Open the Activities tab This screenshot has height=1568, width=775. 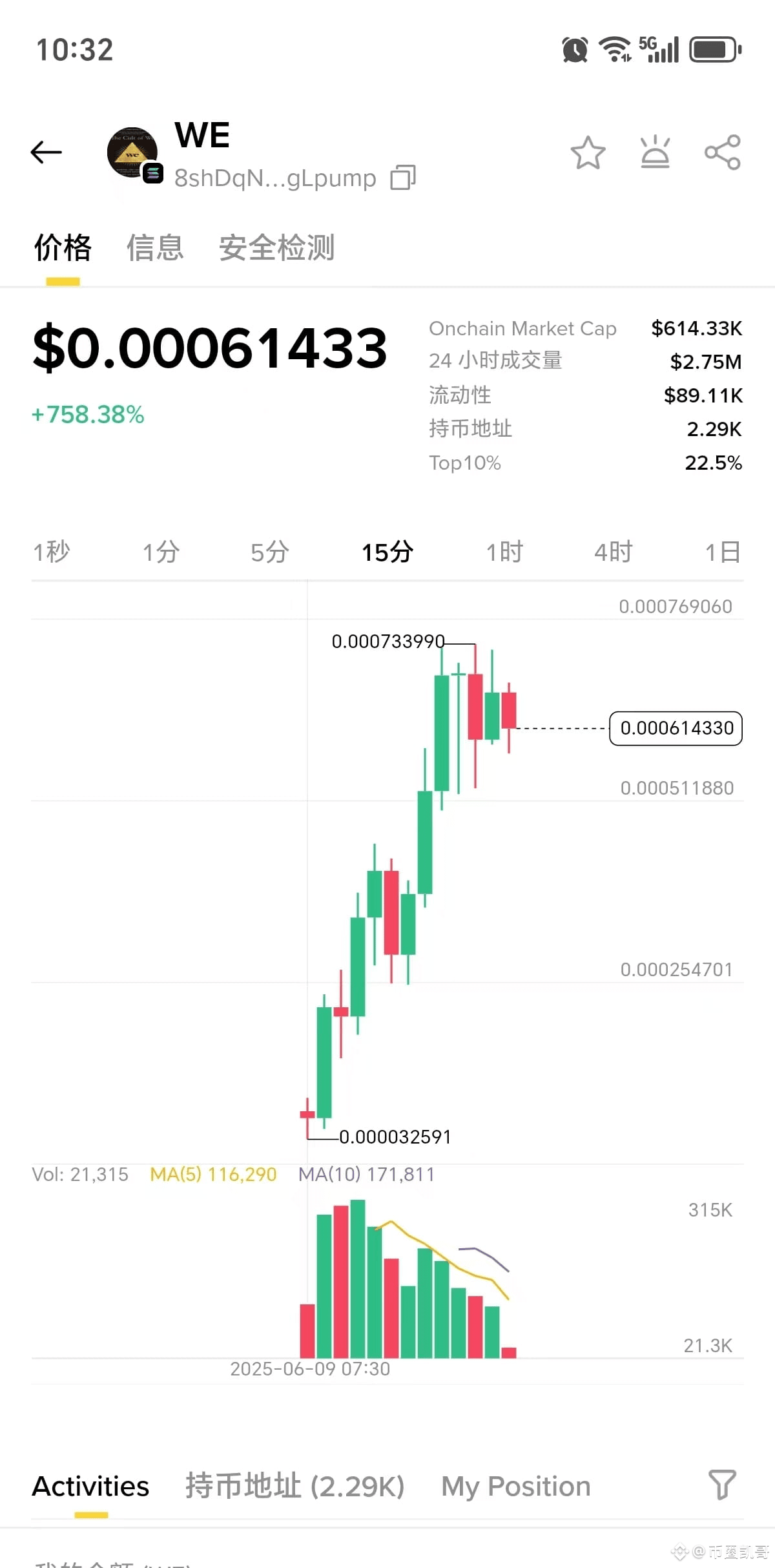90,1487
